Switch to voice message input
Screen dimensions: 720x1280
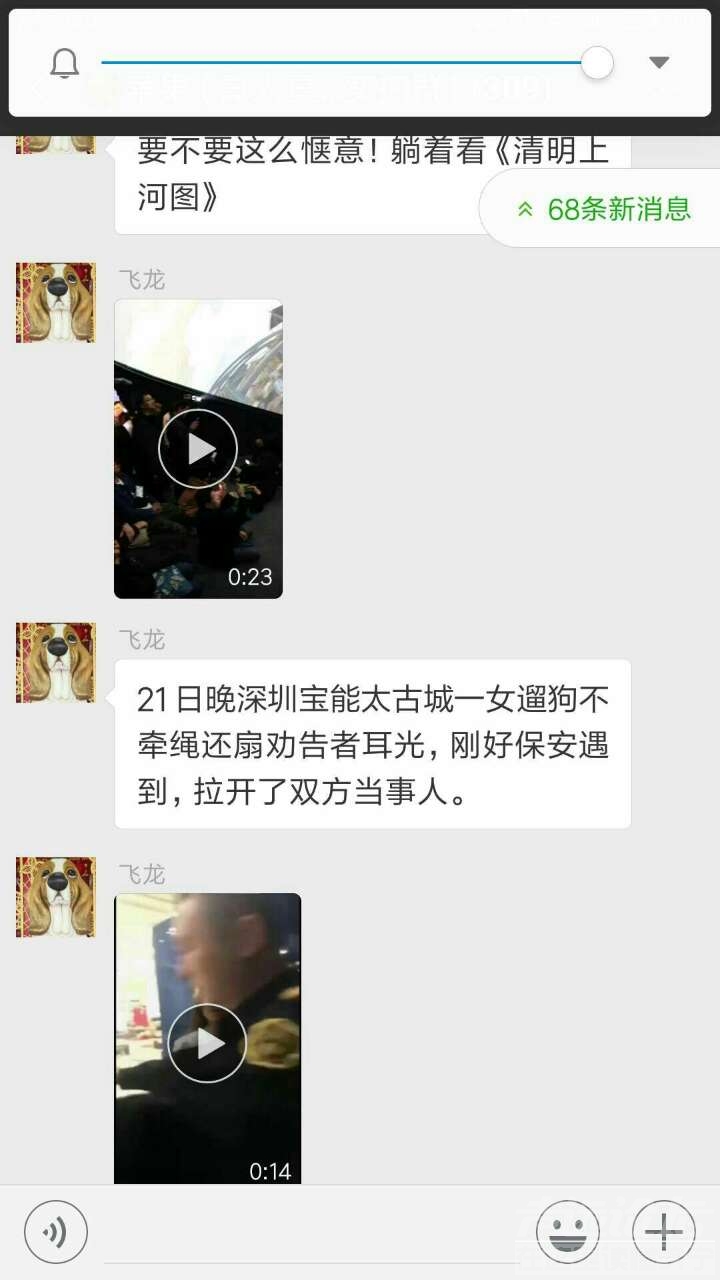click(56, 1232)
